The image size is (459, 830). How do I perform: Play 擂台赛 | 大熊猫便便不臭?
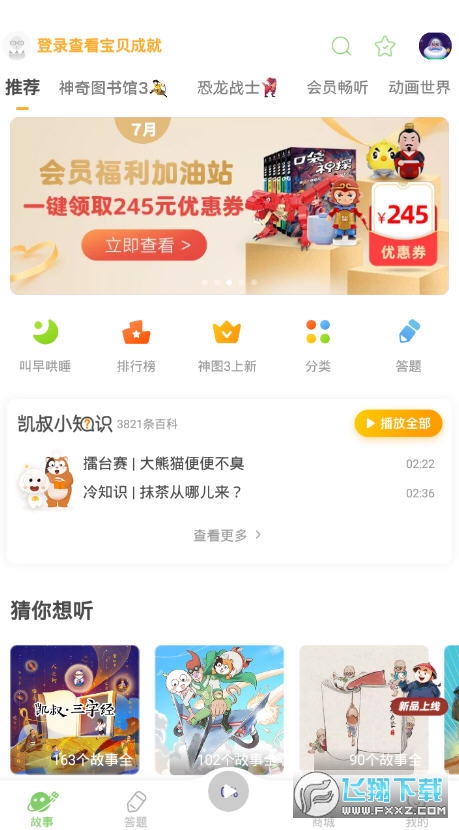point(259,464)
